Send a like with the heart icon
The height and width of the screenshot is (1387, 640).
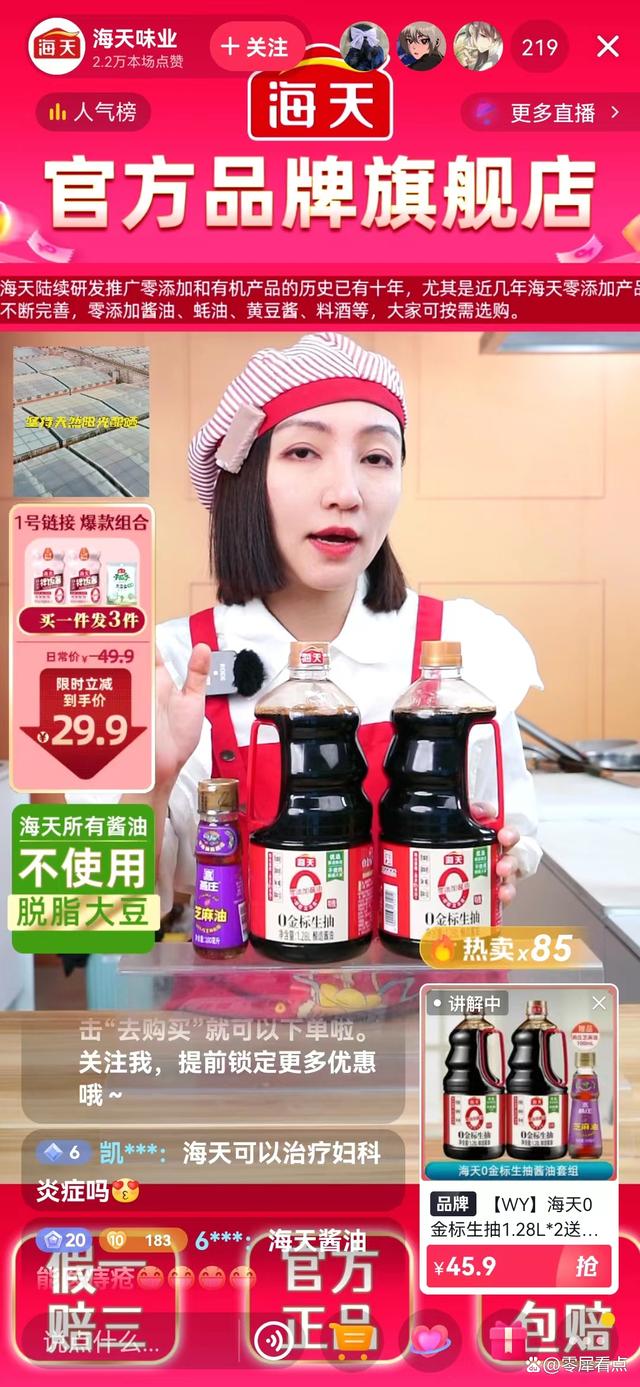tap(431, 1342)
